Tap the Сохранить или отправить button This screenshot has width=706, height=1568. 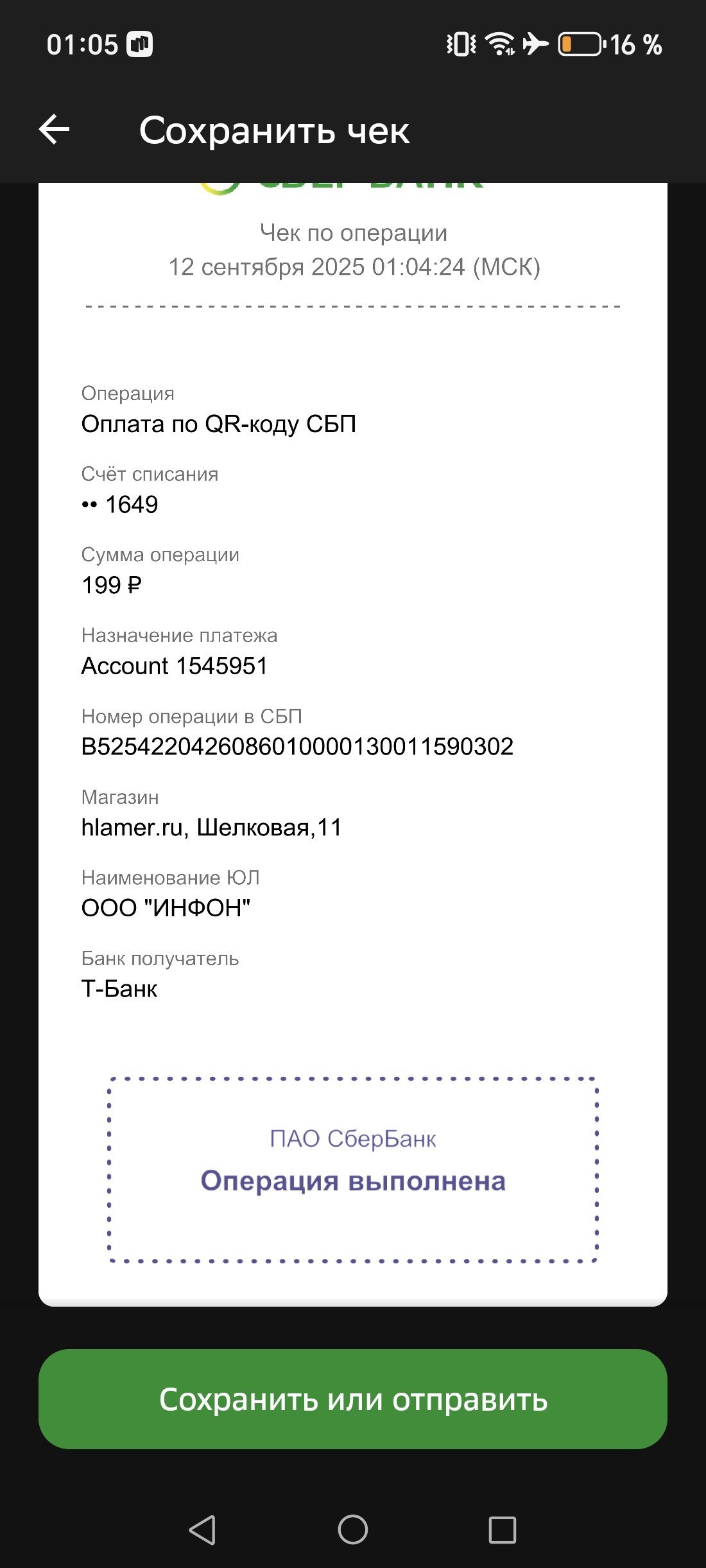[x=353, y=1399]
